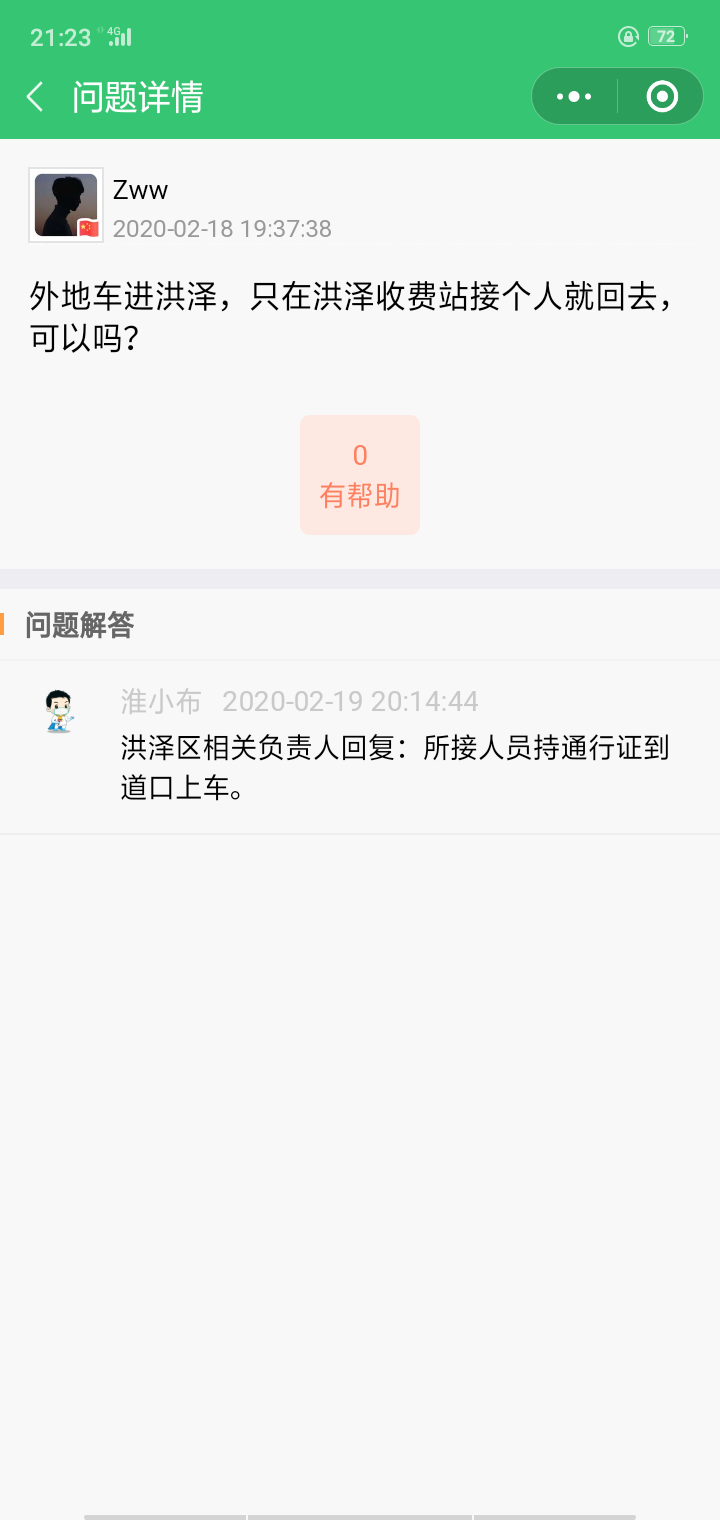The width and height of the screenshot is (720, 1520).
Task: Mark the question as 有帮助
Action: click(x=360, y=475)
